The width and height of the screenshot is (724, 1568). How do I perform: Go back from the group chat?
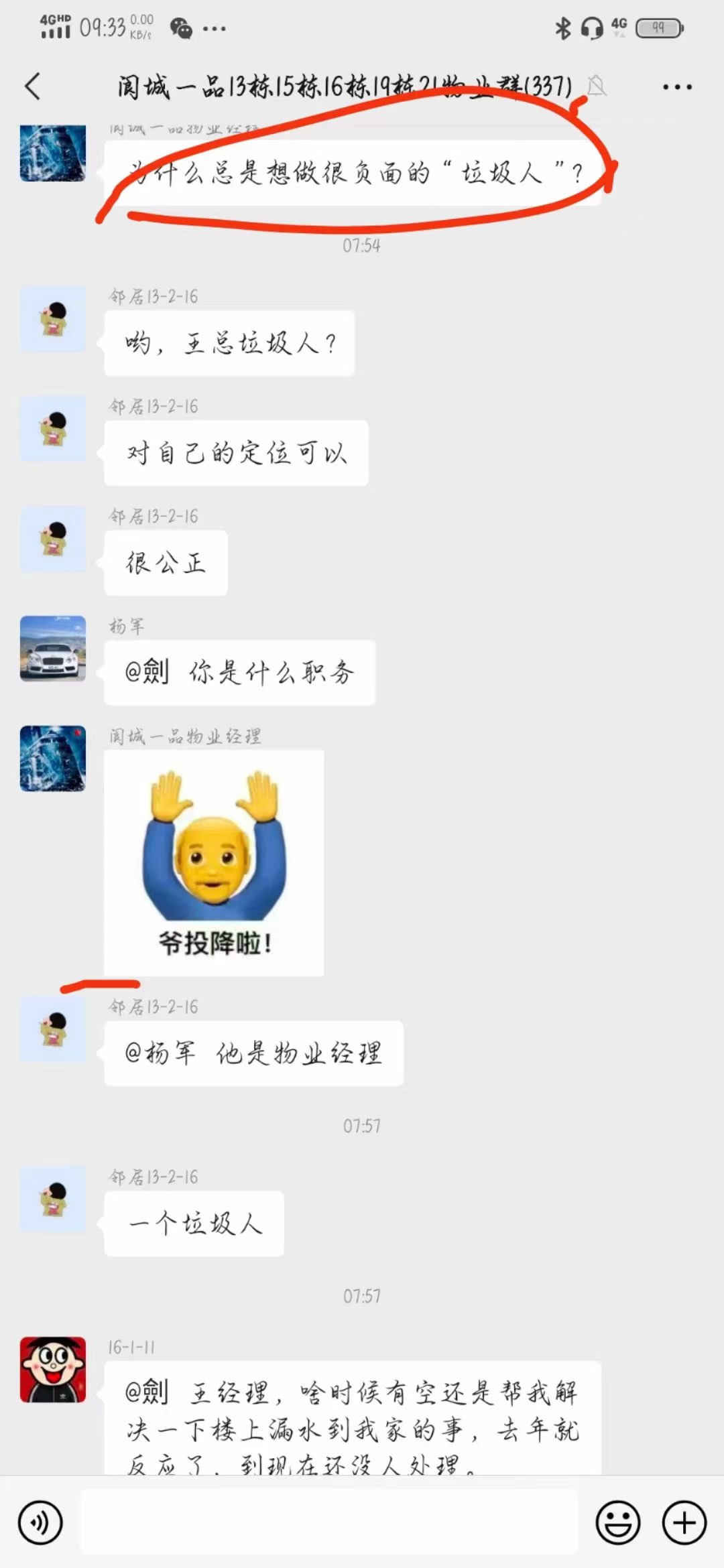[x=33, y=86]
